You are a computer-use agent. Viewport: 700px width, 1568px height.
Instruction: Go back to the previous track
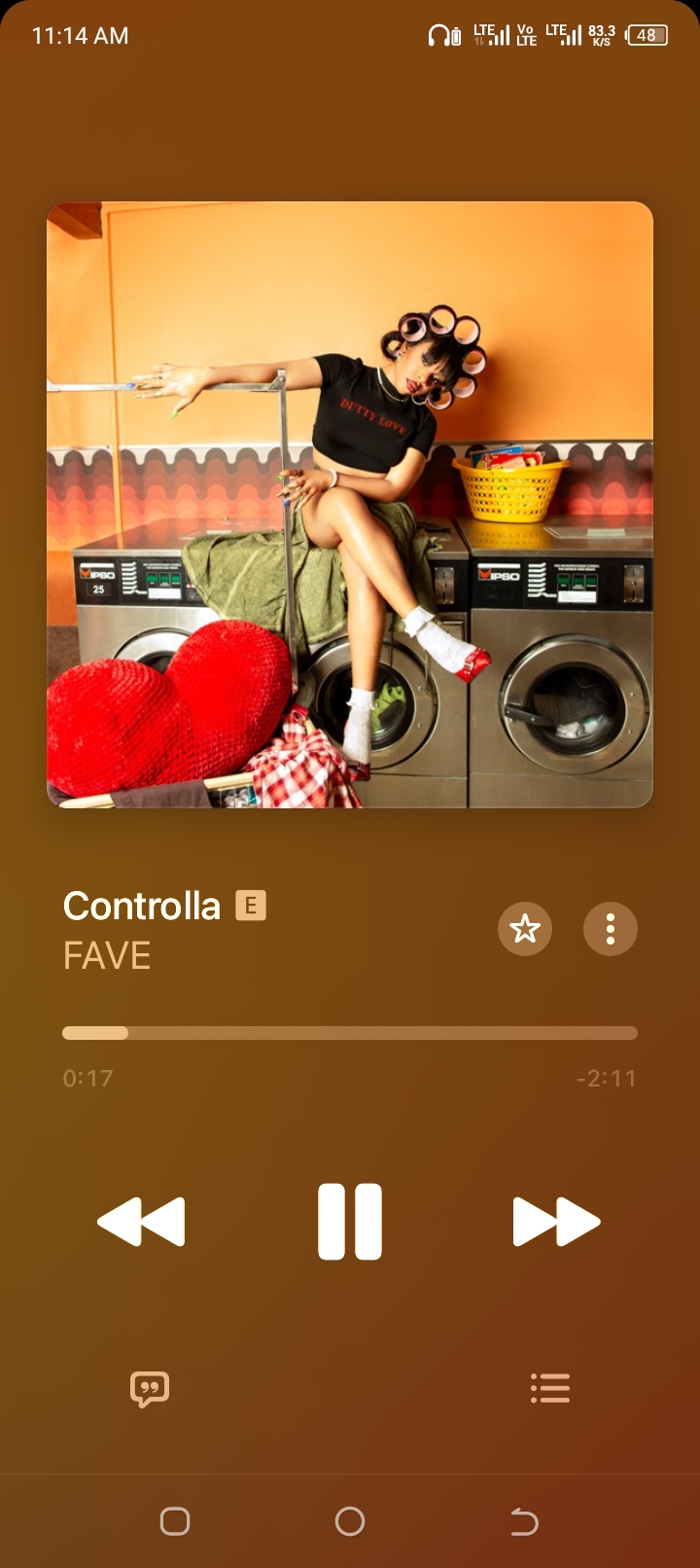click(x=142, y=1222)
